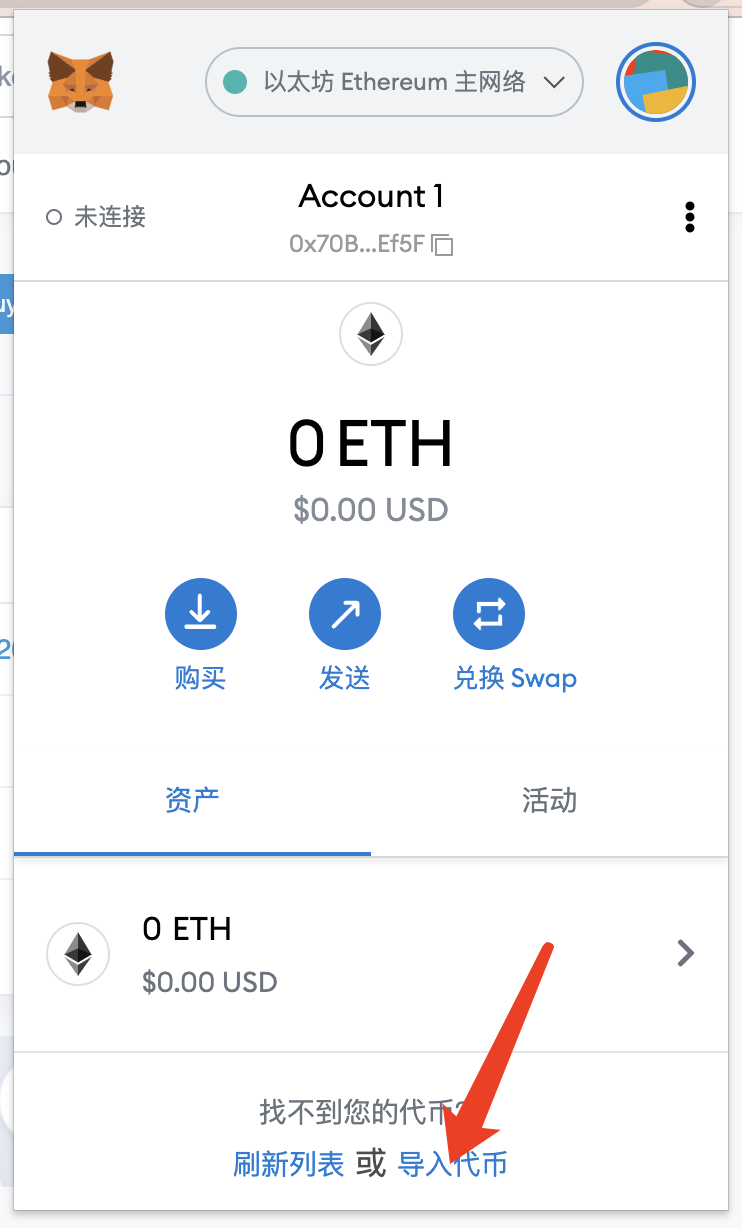Viewport: 742px width, 1228px height.
Task: Tap the 发送 send button
Action: [345, 614]
